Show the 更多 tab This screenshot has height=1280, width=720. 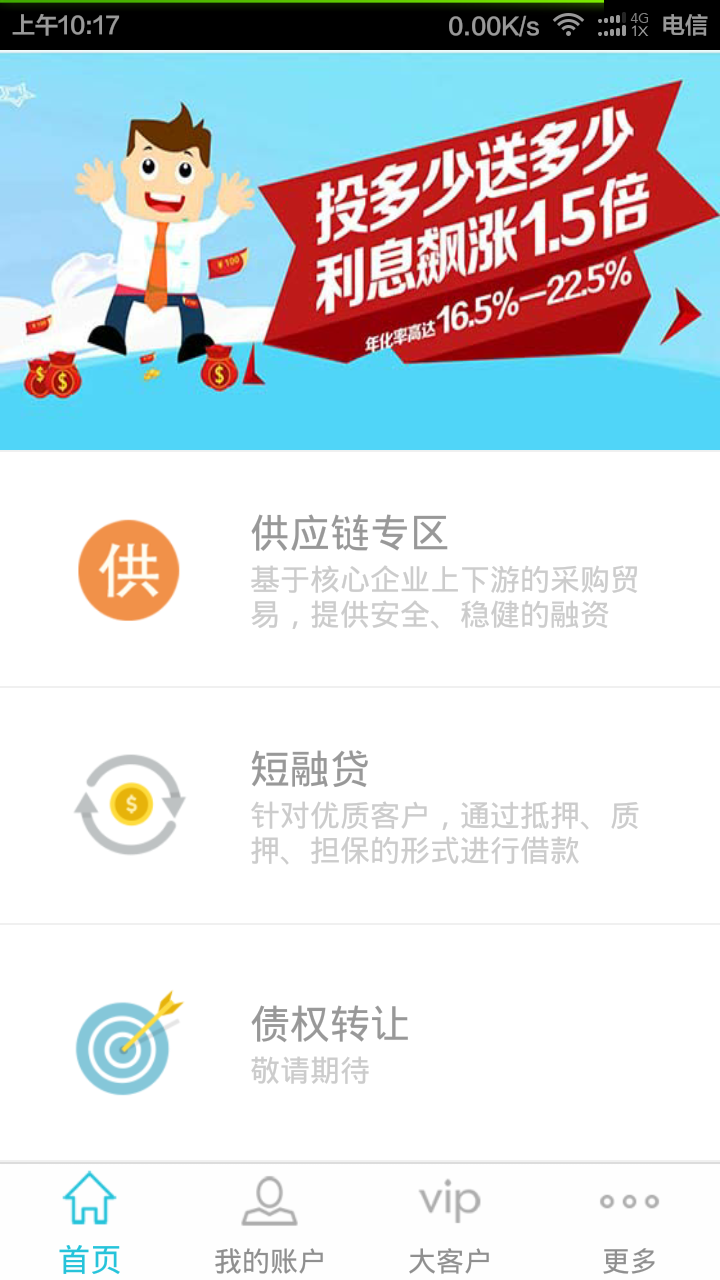pos(629,1222)
